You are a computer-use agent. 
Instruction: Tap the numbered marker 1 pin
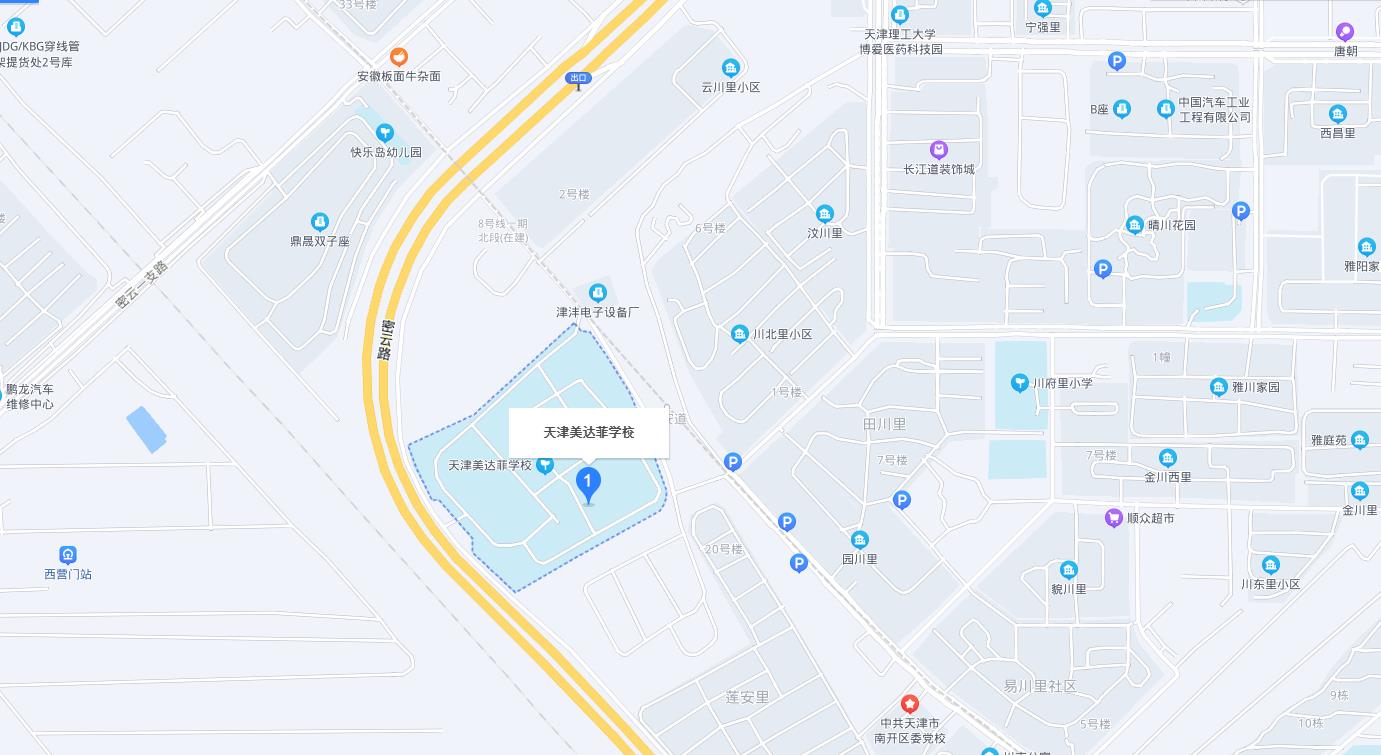tap(589, 484)
